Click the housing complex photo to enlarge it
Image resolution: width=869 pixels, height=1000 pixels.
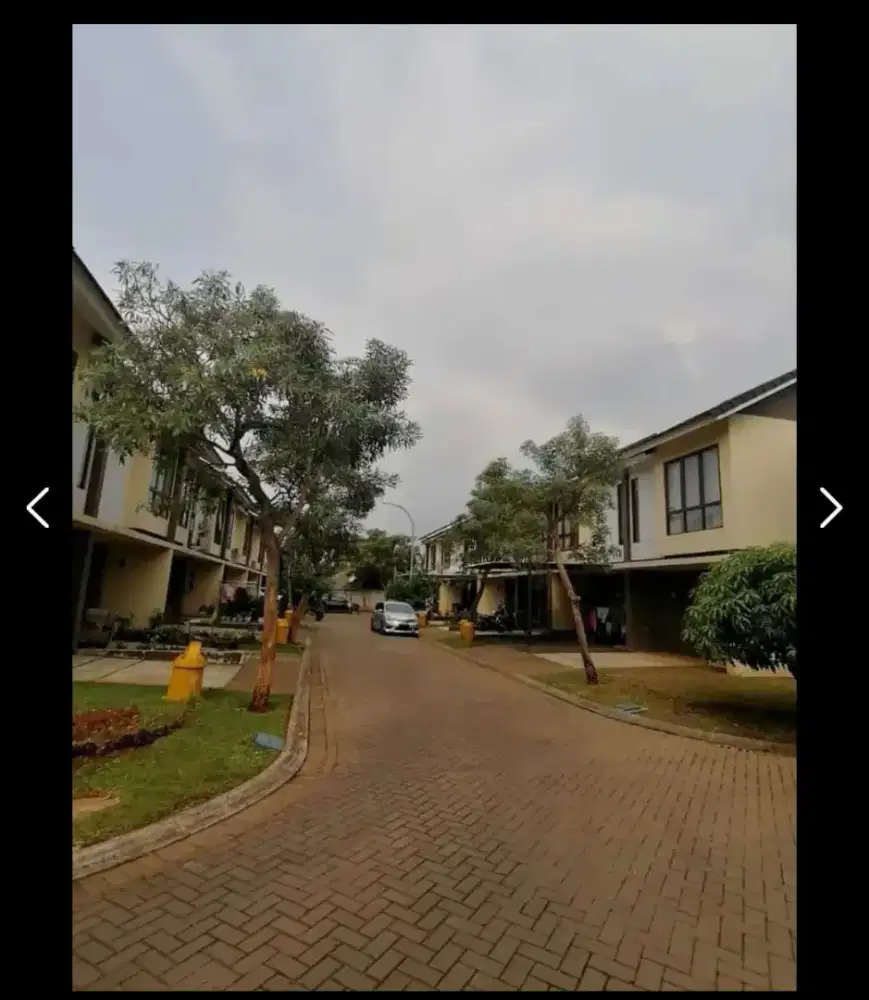click(x=435, y=500)
